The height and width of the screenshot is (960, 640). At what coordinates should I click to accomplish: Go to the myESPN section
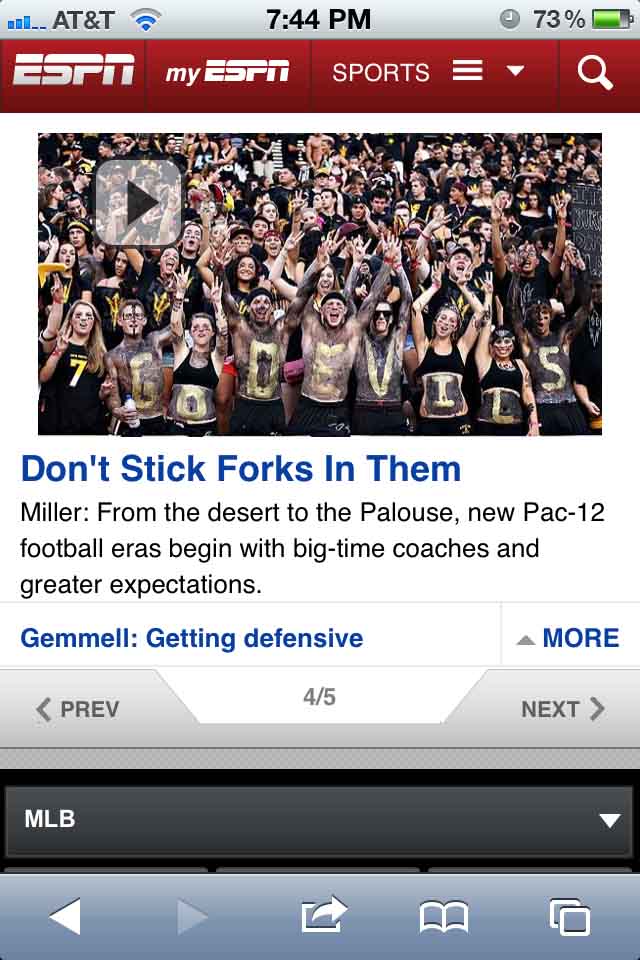point(227,72)
